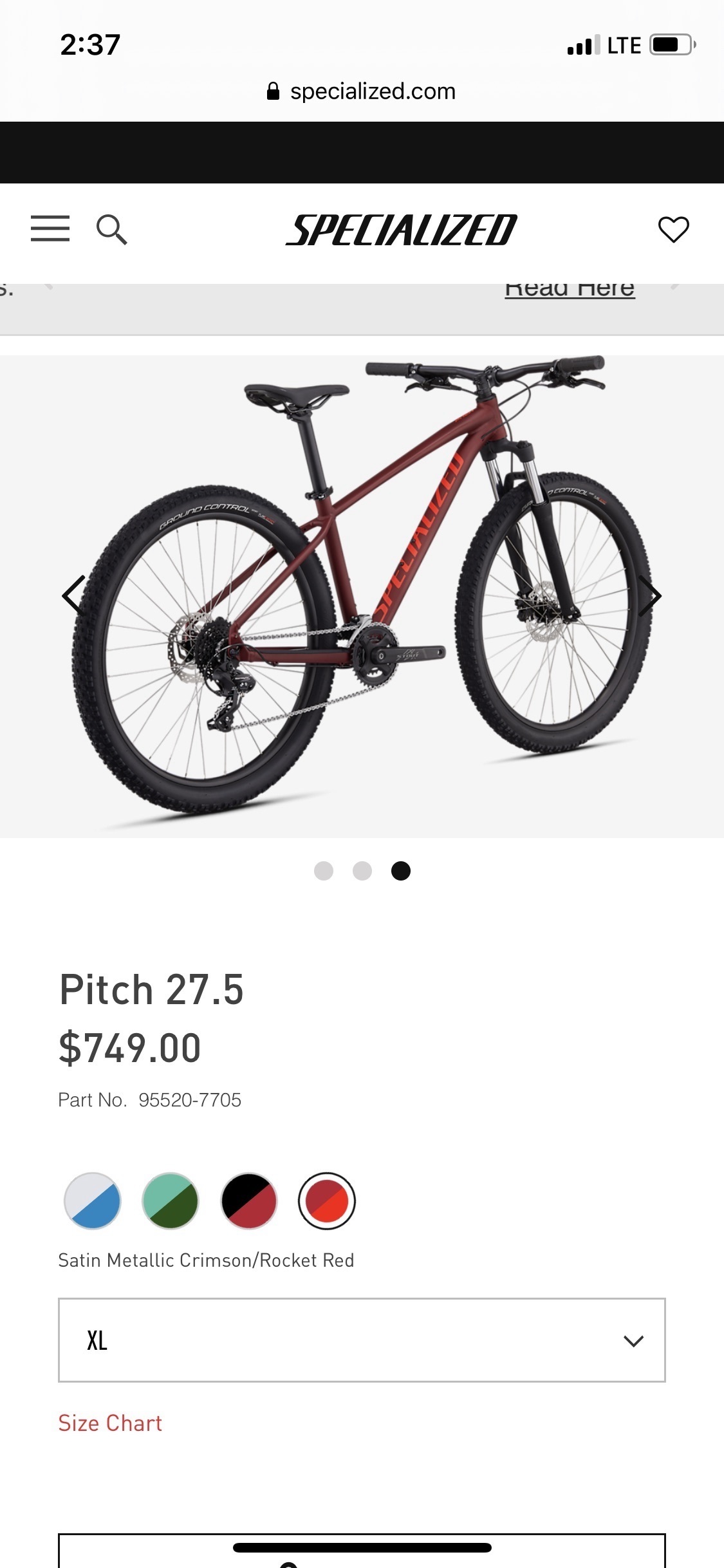This screenshot has height=1568, width=724.
Task: Open the Size Chart
Action: (x=109, y=1423)
